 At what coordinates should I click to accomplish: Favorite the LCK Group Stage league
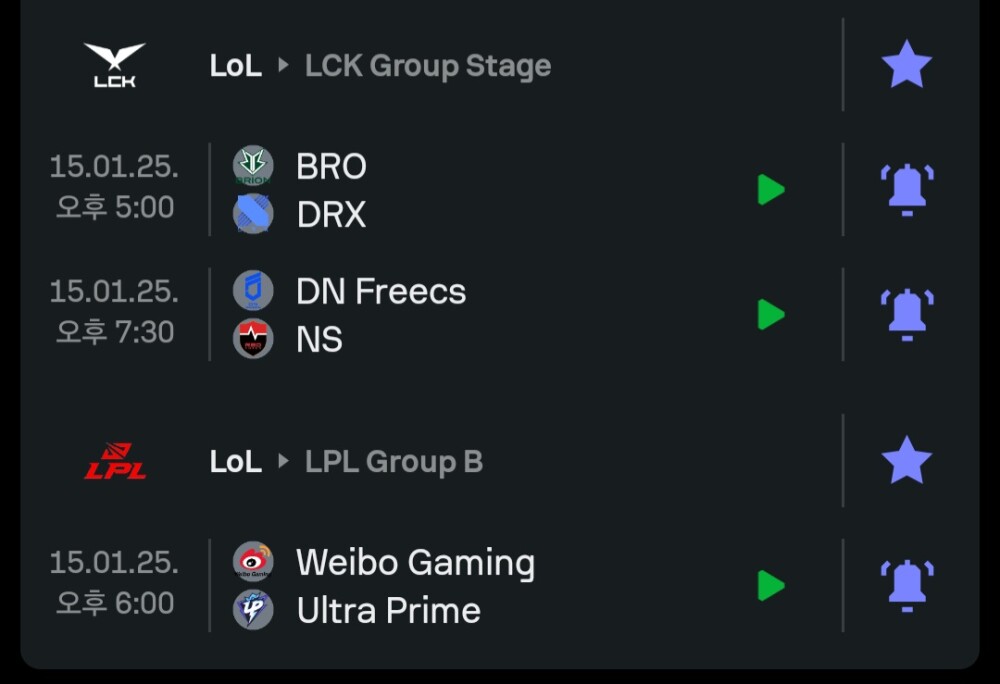coord(906,64)
